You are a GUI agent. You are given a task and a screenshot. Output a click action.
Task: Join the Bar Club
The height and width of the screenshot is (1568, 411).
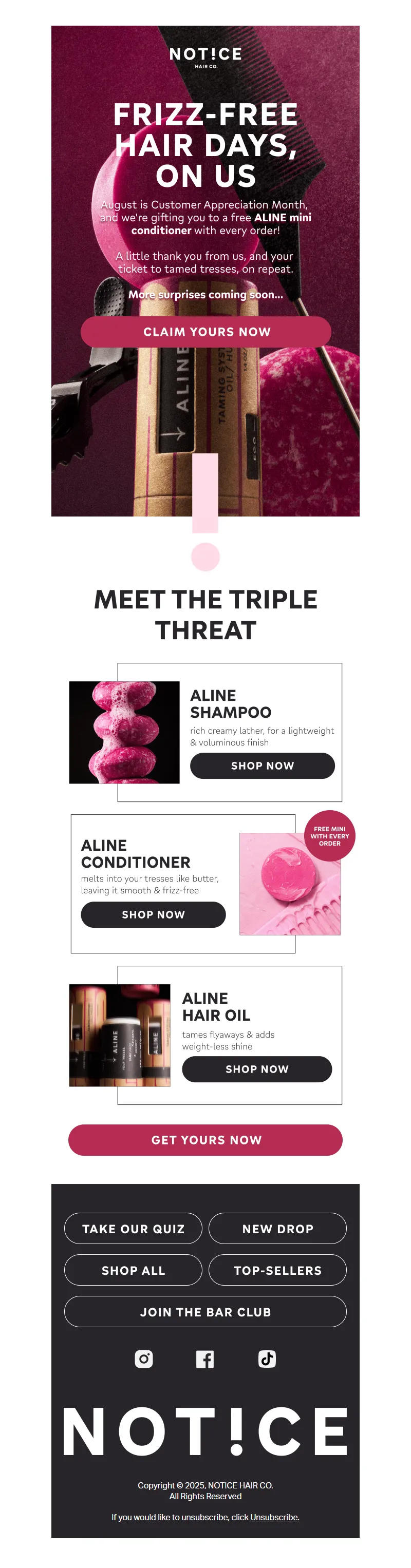click(x=205, y=1312)
